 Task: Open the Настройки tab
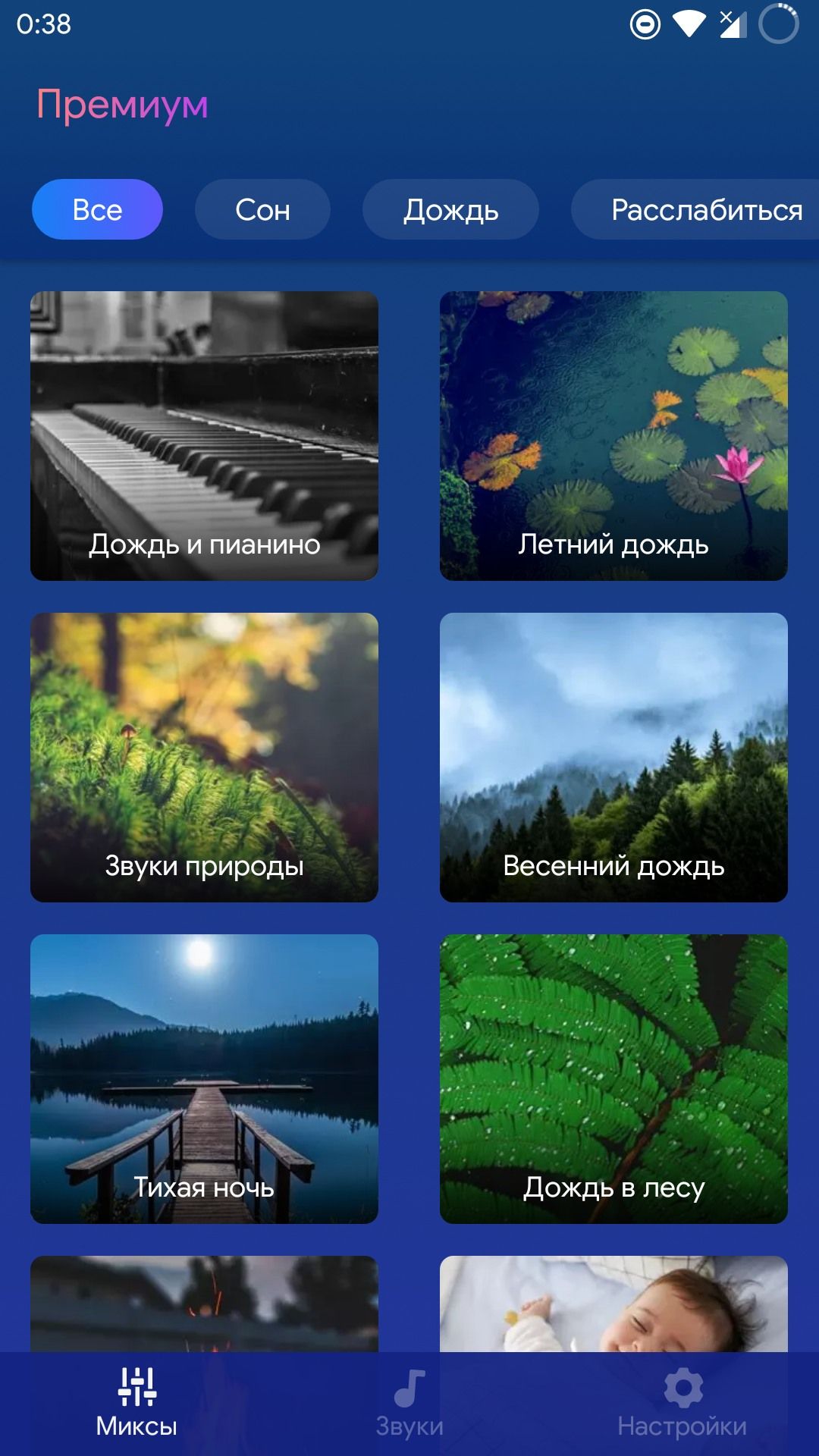coord(682,1404)
